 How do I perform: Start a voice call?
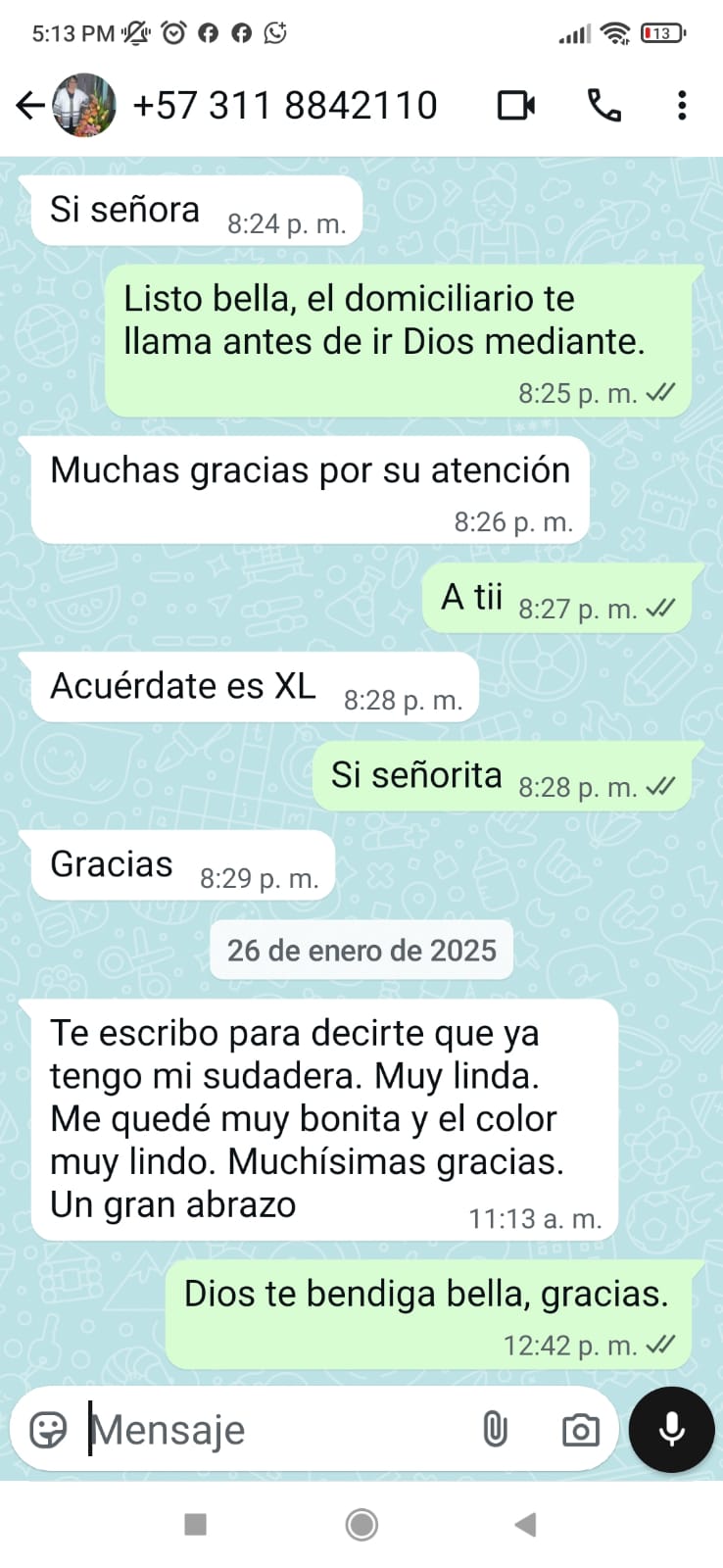(x=603, y=105)
